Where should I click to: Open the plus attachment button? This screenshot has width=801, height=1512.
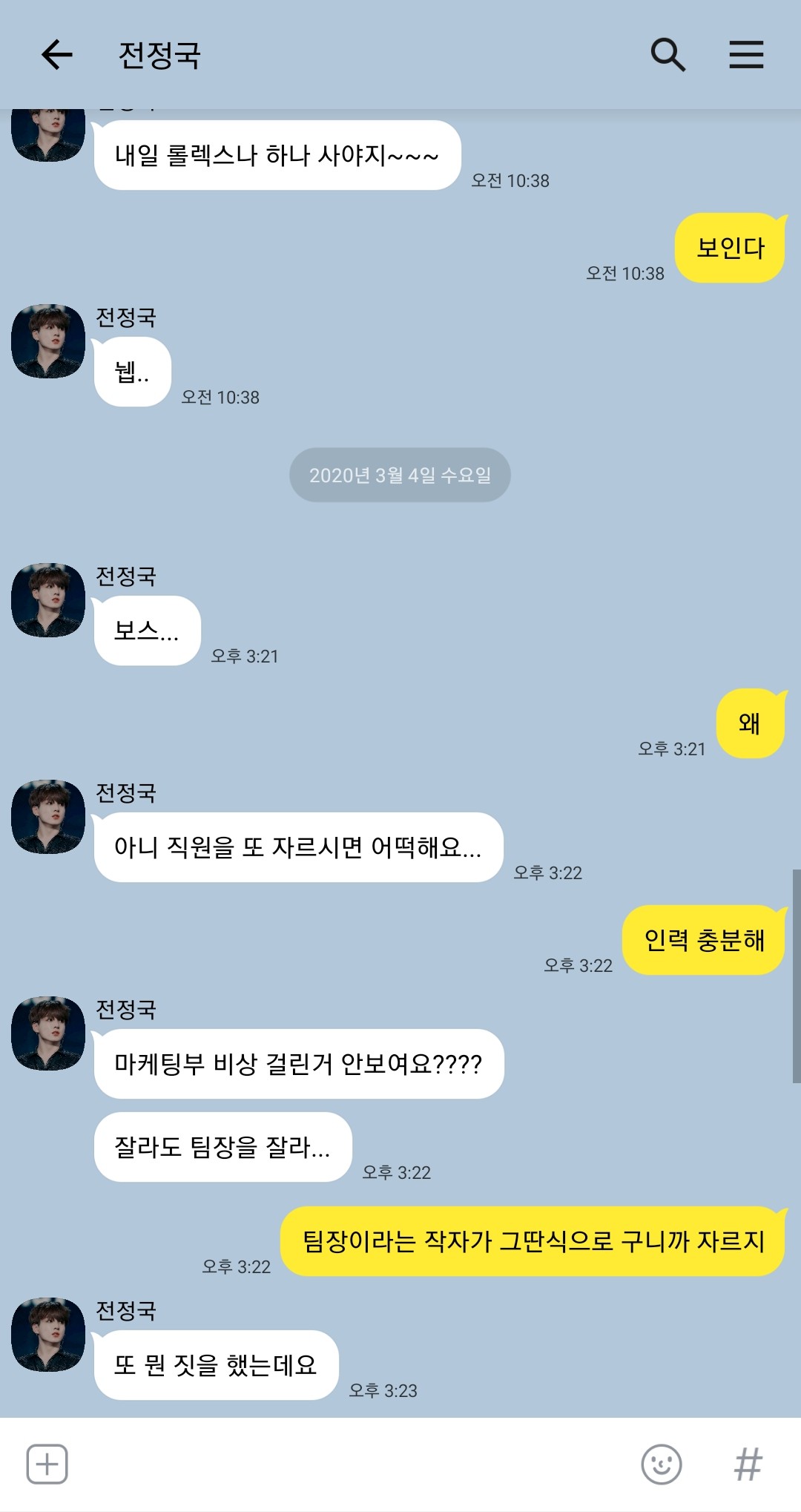(x=47, y=1464)
